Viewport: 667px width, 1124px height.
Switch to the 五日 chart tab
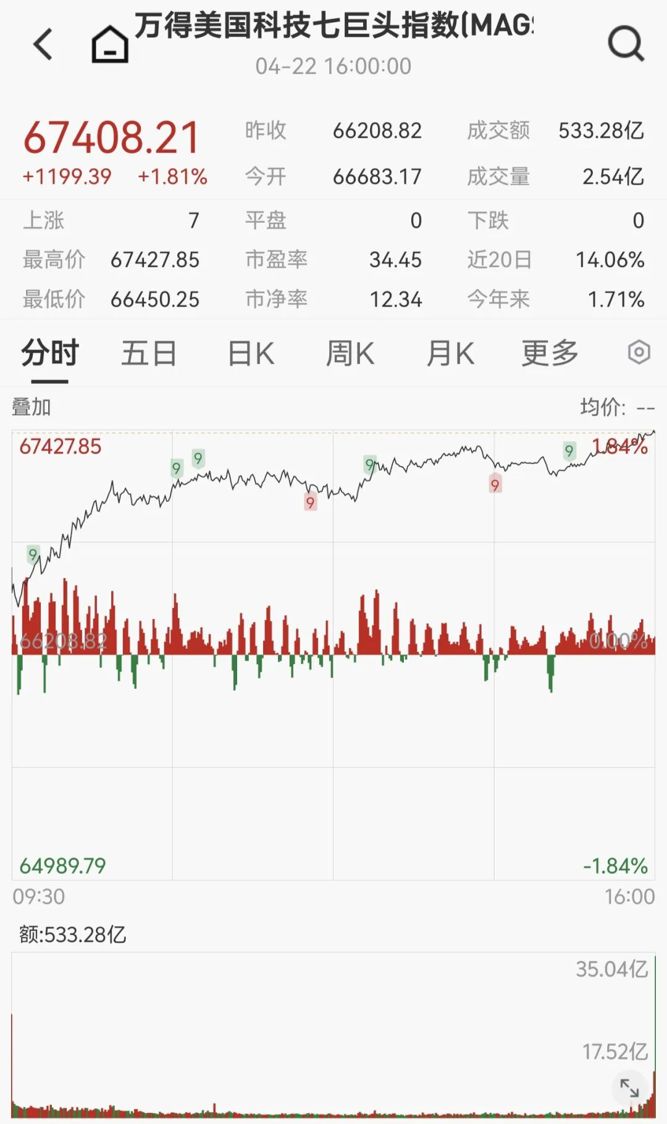point(149,353)
